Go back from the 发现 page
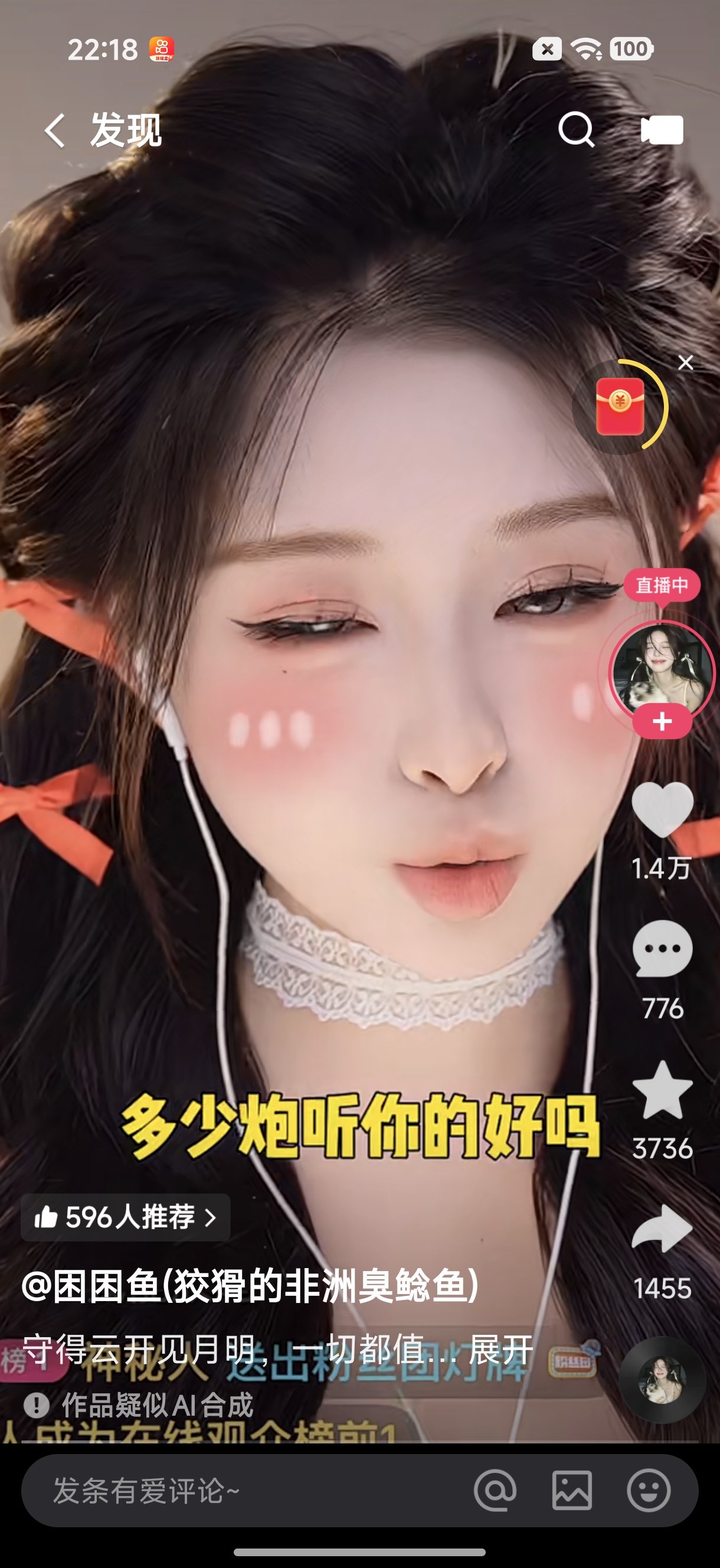 click(x=55, y=130)
